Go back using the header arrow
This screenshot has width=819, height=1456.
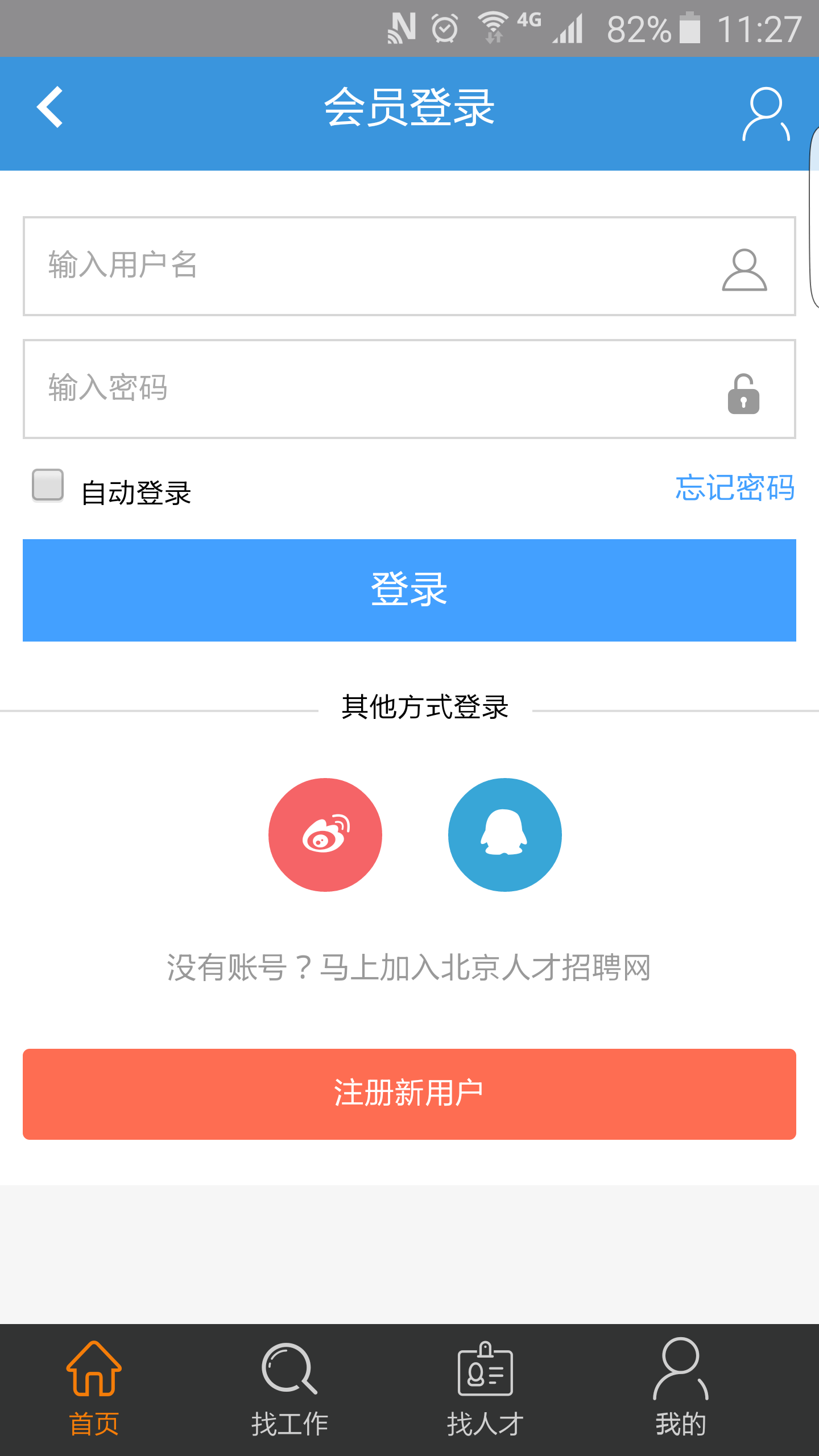50,107
